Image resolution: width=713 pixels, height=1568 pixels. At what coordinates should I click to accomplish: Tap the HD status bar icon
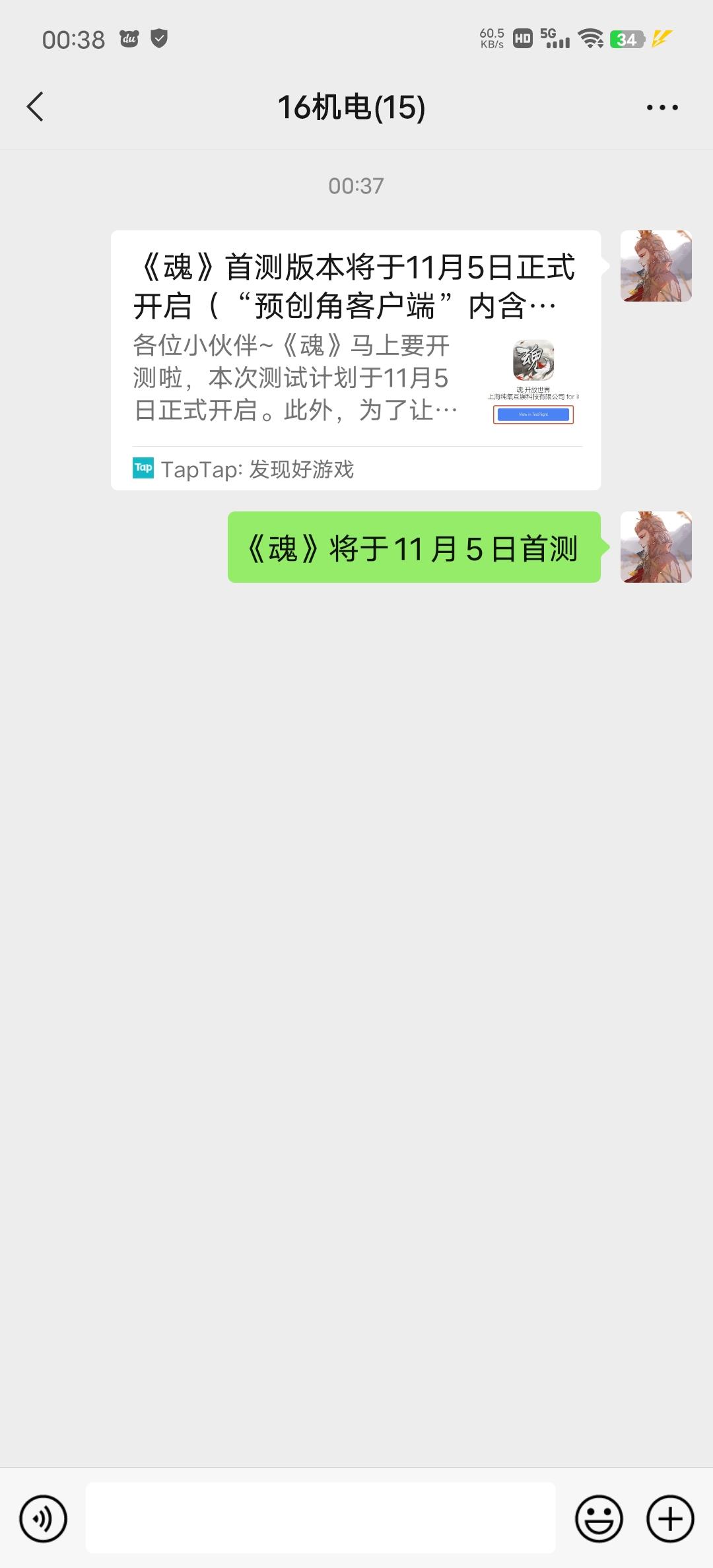click(524, 40)
